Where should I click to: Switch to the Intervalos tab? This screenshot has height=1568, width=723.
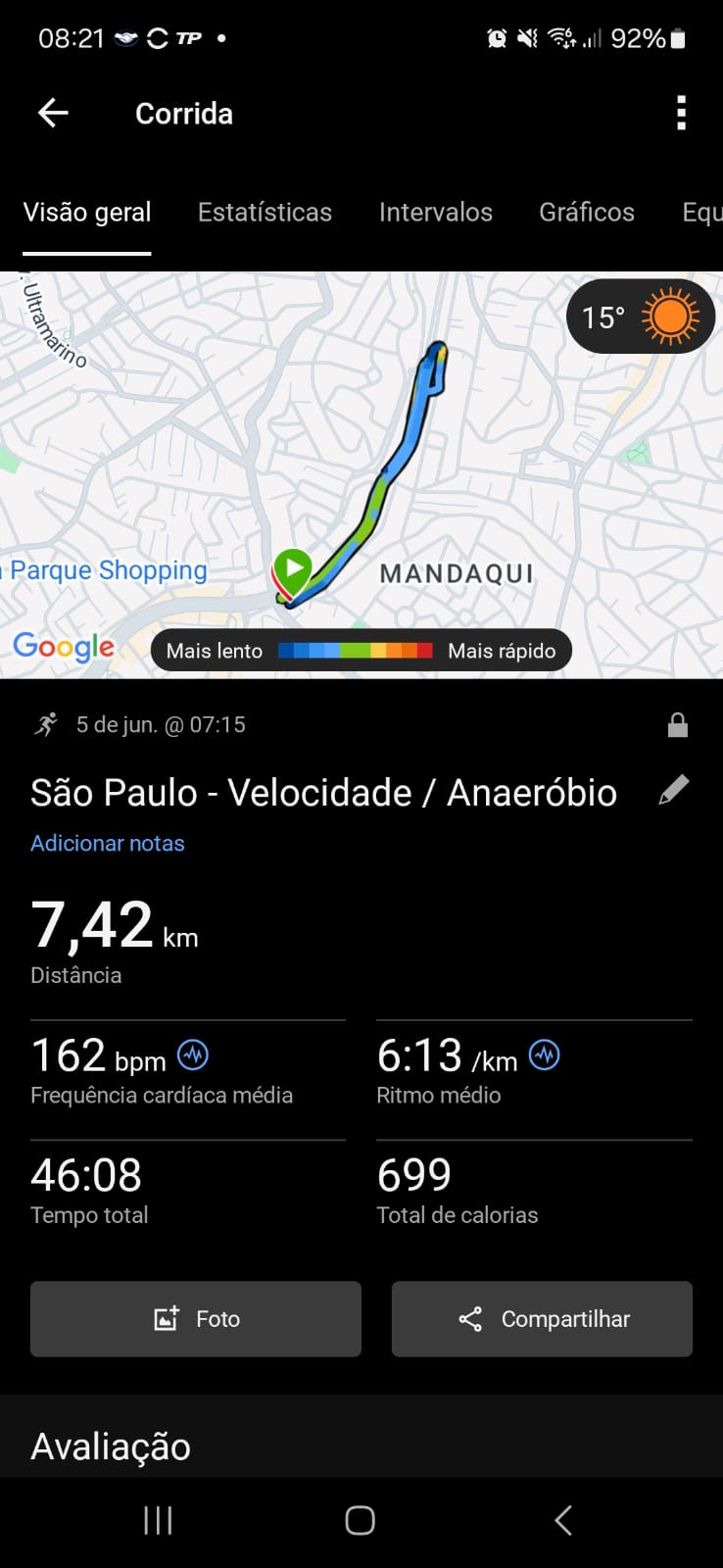click(x=436, y=212)
